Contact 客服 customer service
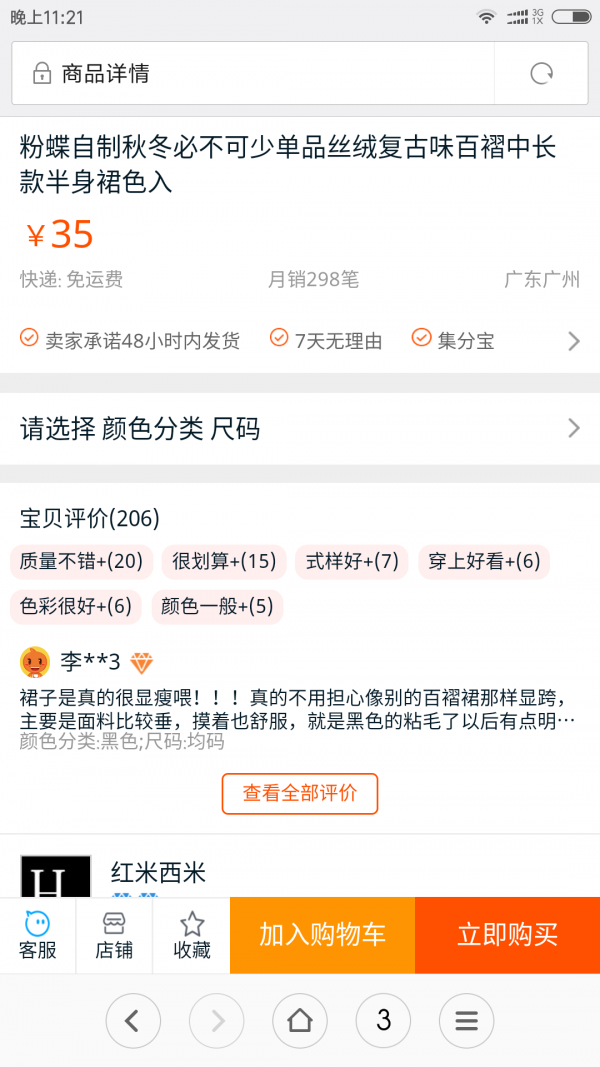Image resolution: width=600 pixels, height=1067 pixels. pyautogui.click(x=37, y=936)
